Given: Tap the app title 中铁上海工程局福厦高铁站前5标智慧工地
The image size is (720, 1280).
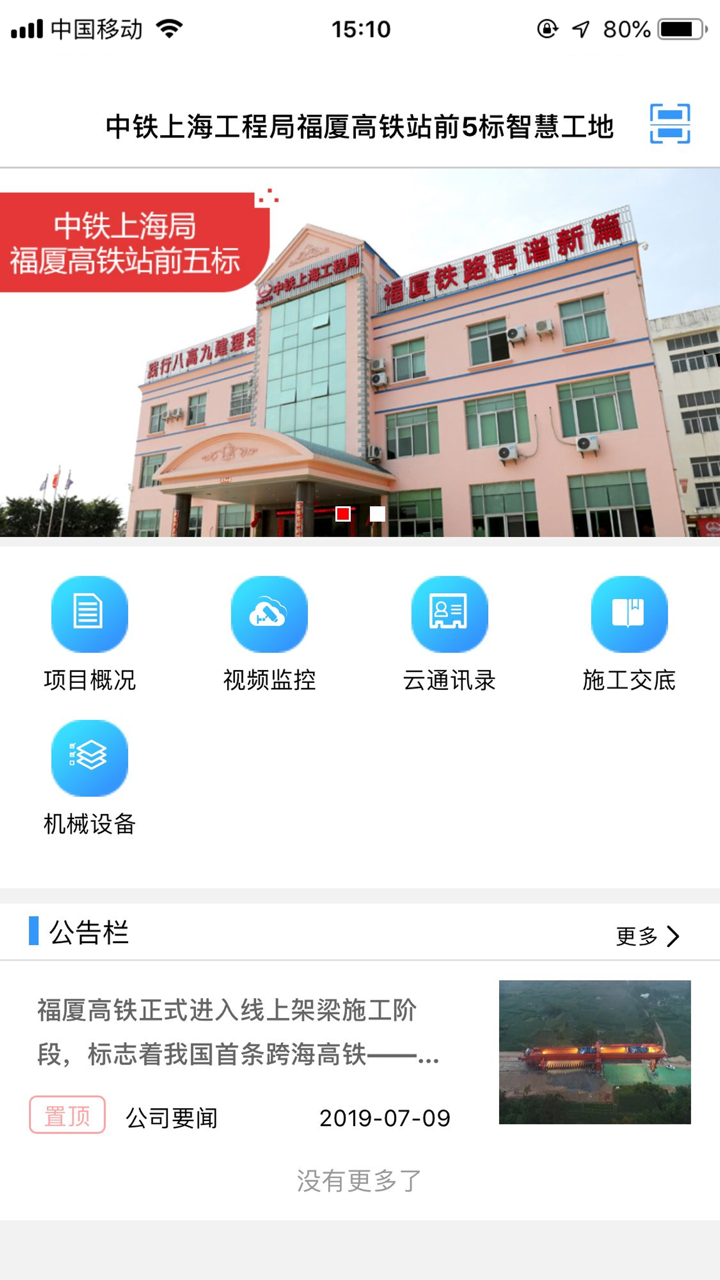Looking at the screenshot, I should 360,125.
